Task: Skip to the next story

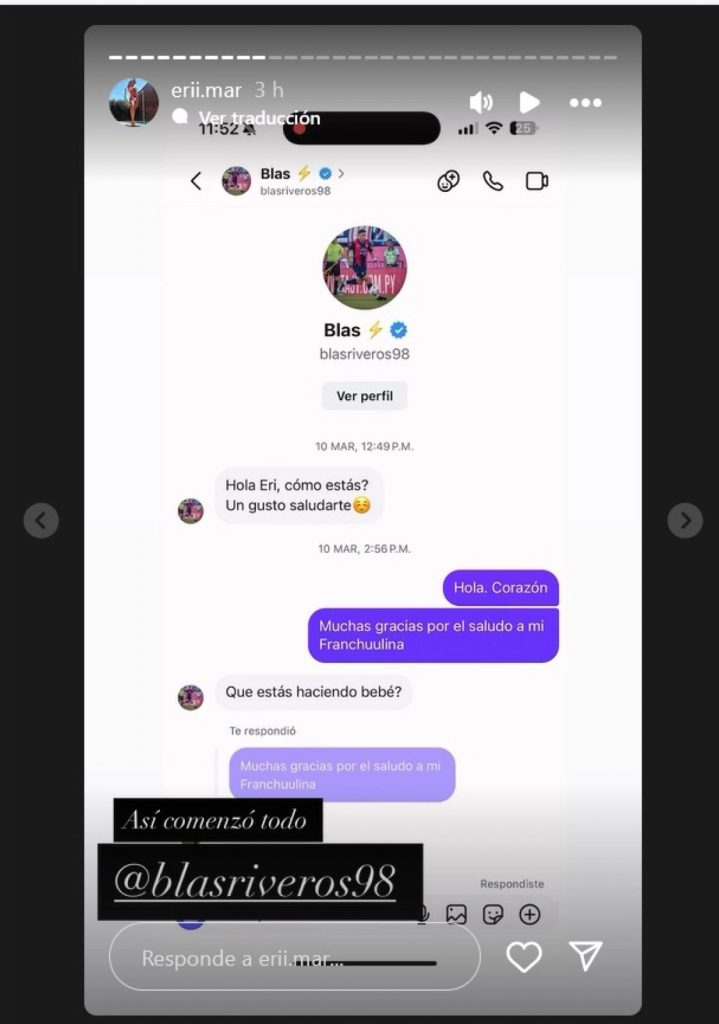Action: pyautogui.click(x=685, y=520)
